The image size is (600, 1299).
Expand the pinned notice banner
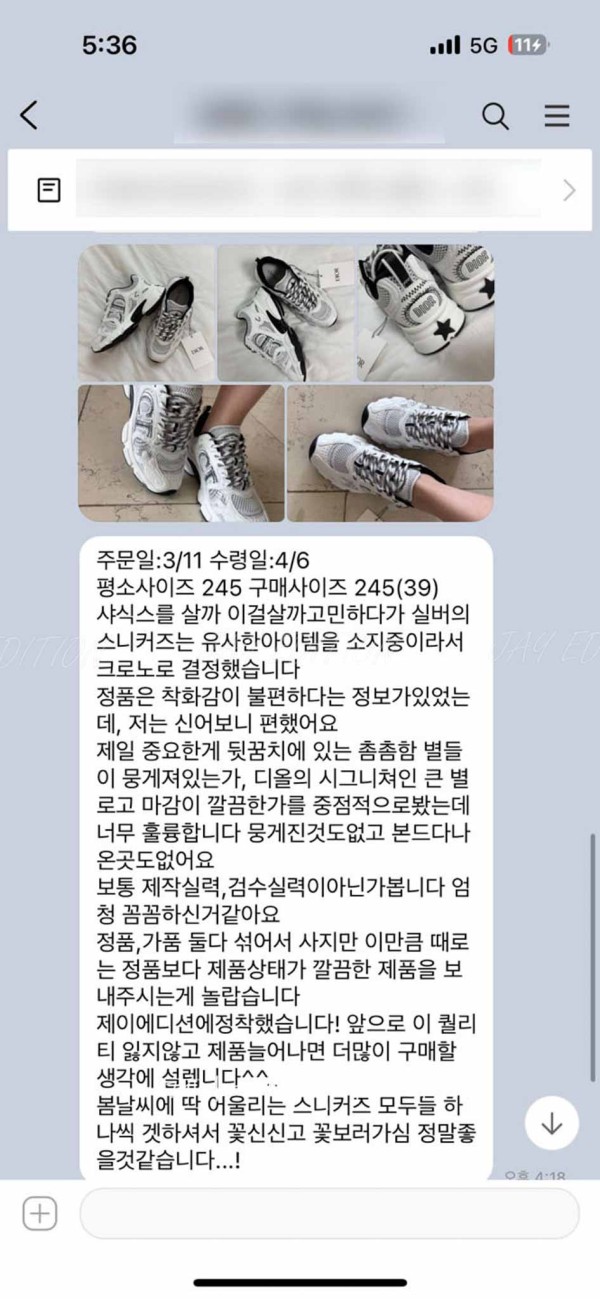click(x=568, y=190)
